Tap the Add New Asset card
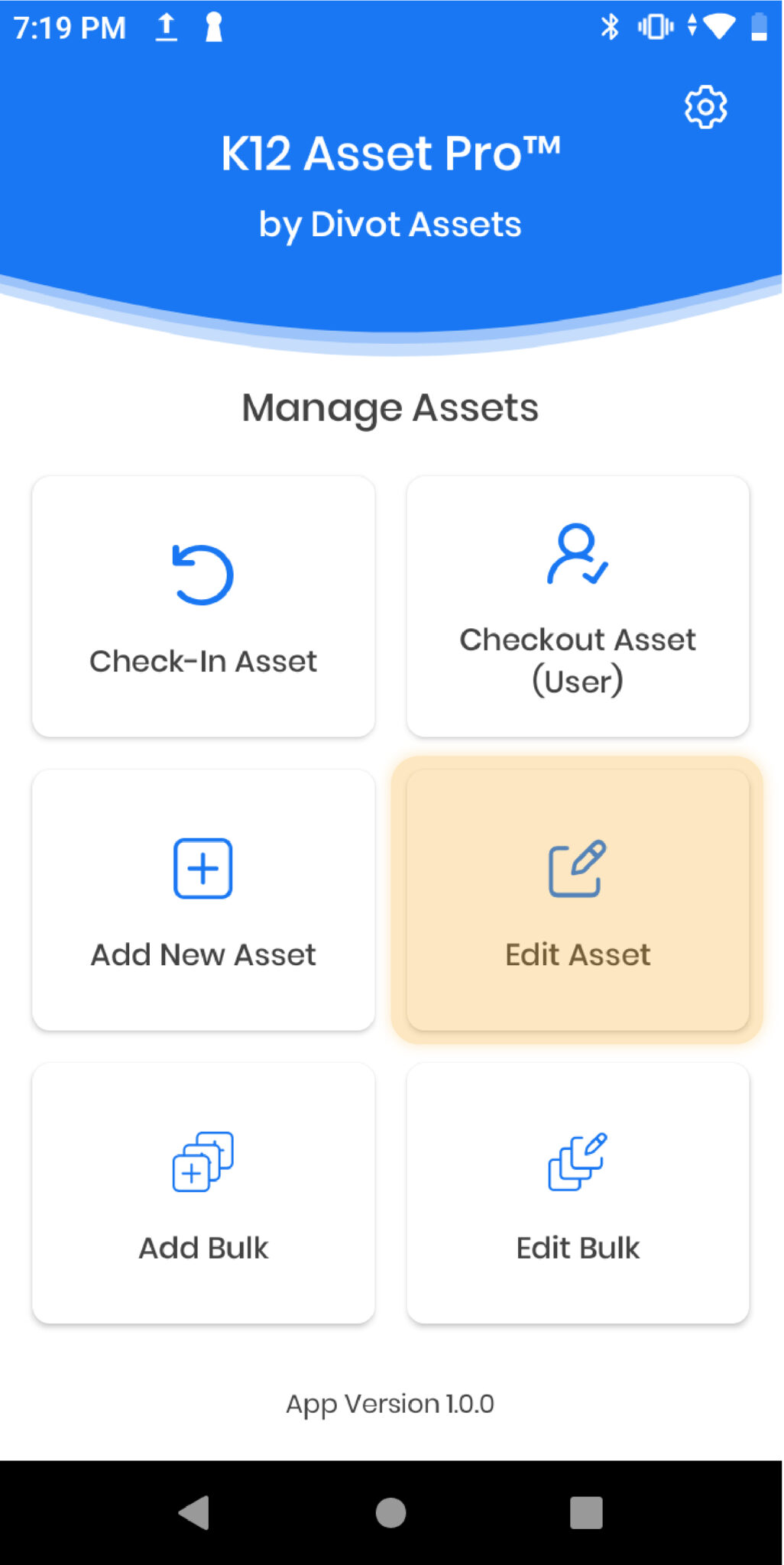784x1565 pixels. click(x=203, y=900)
